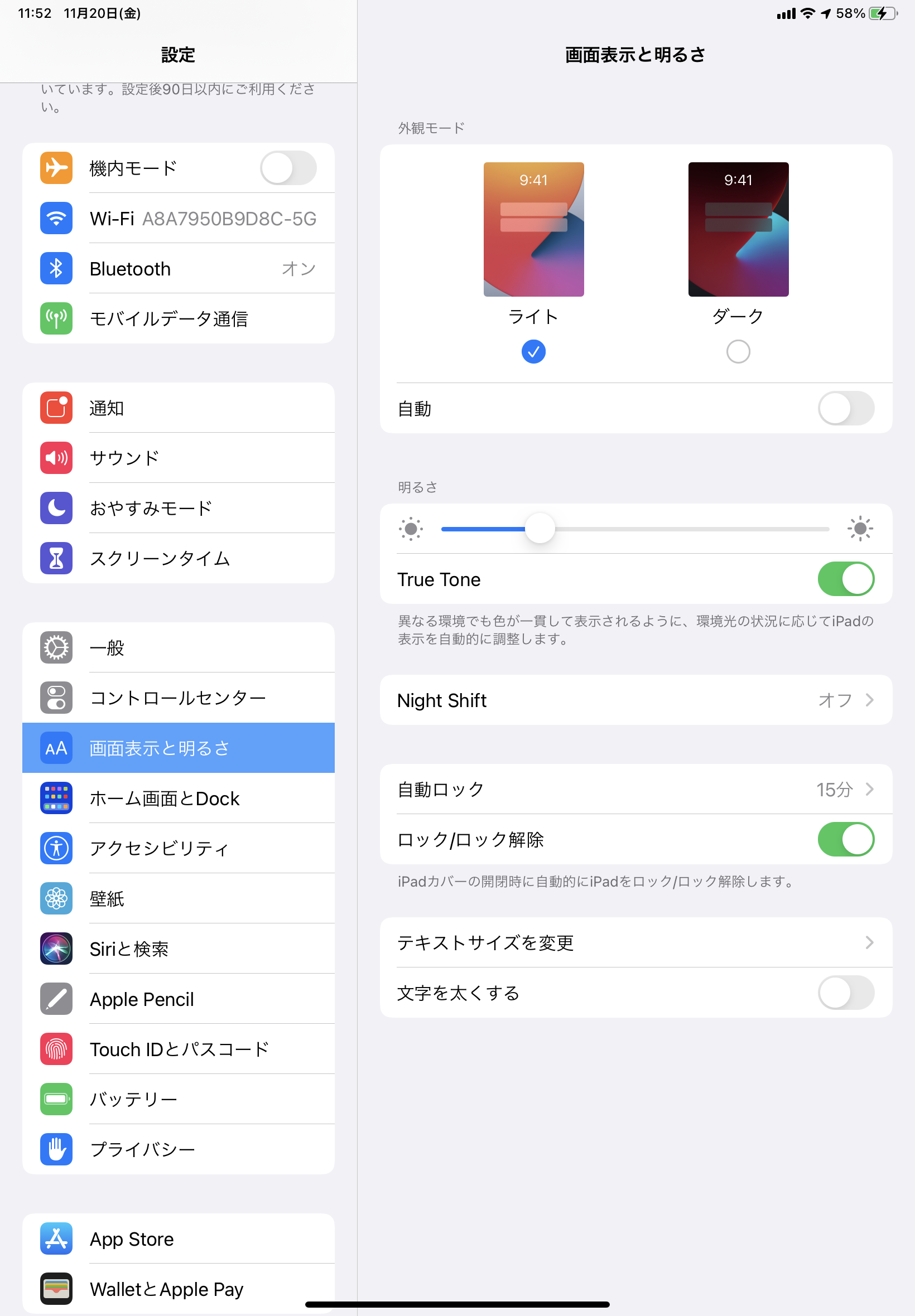Screen dimensions: 915x1316
Task: Enable the 自動 appearance switch
Action: [x=846, y=409]
